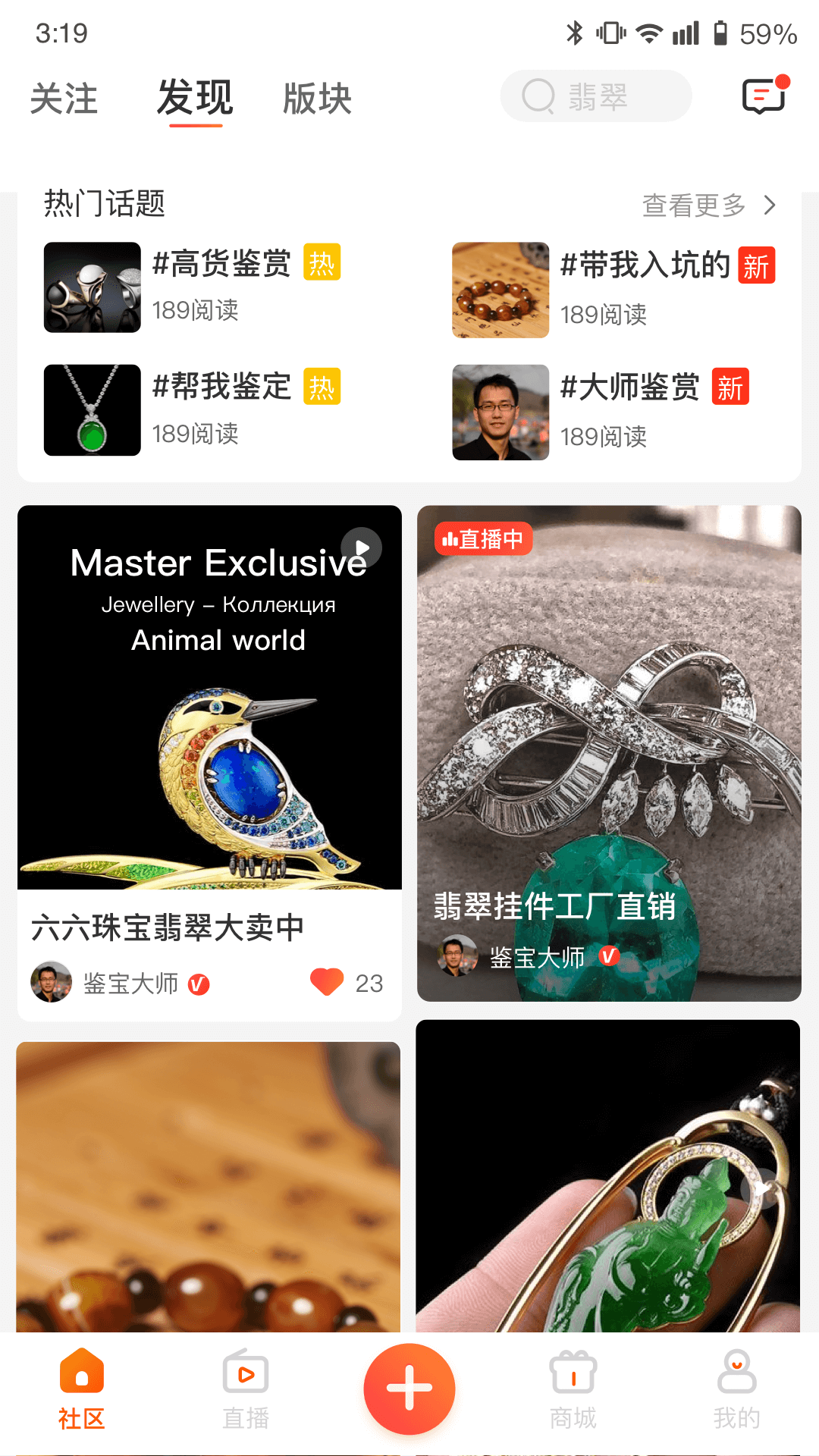Switch to the 关注 tab
The height and width of the screenshot is (1456, 819).
[x=64, y=99]
